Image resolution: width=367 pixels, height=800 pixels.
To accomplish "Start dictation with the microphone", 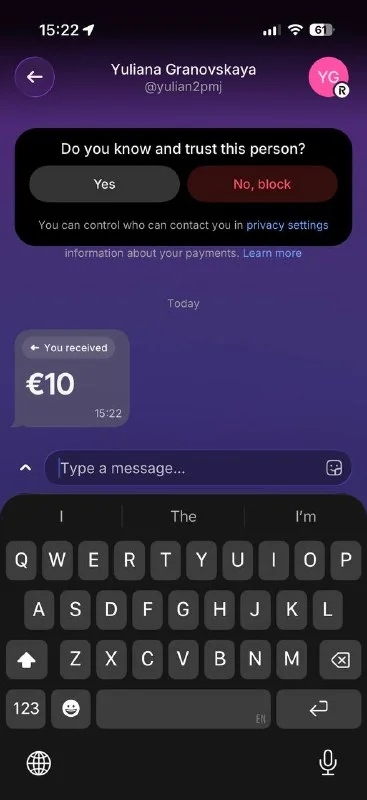I will [x=327, y=763].
